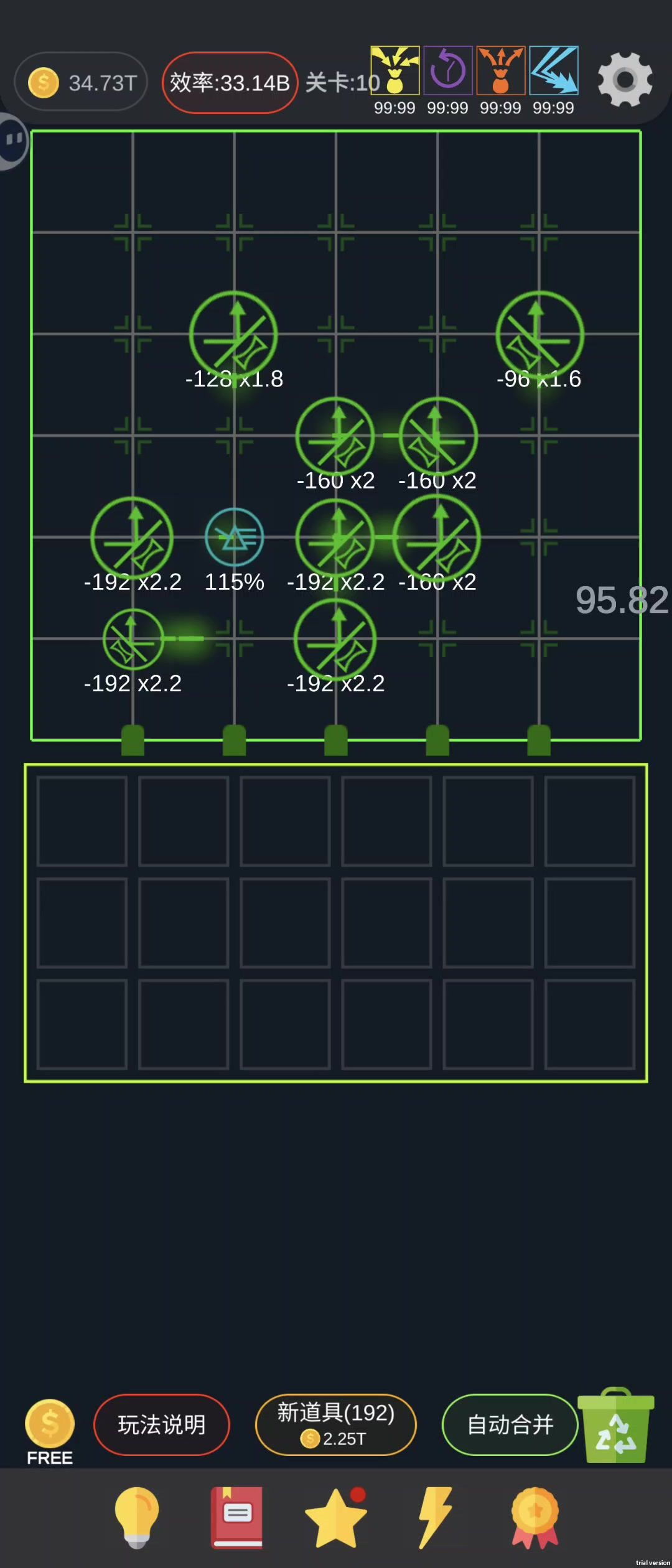Activate the blue lightning power-up
This screenshot has width=672, height=1568.
(554, 71)
